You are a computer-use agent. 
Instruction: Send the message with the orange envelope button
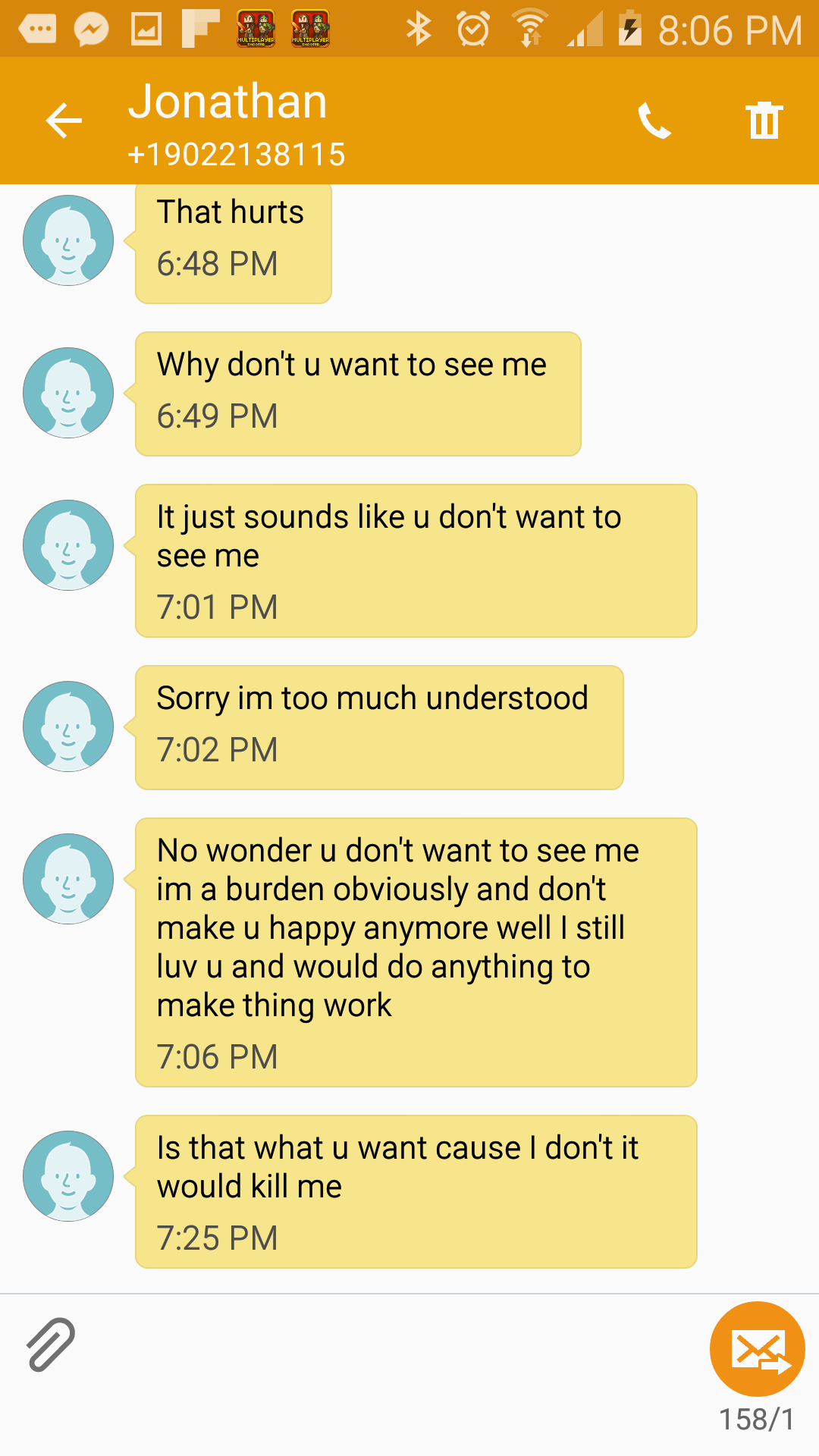(757, 1349)
